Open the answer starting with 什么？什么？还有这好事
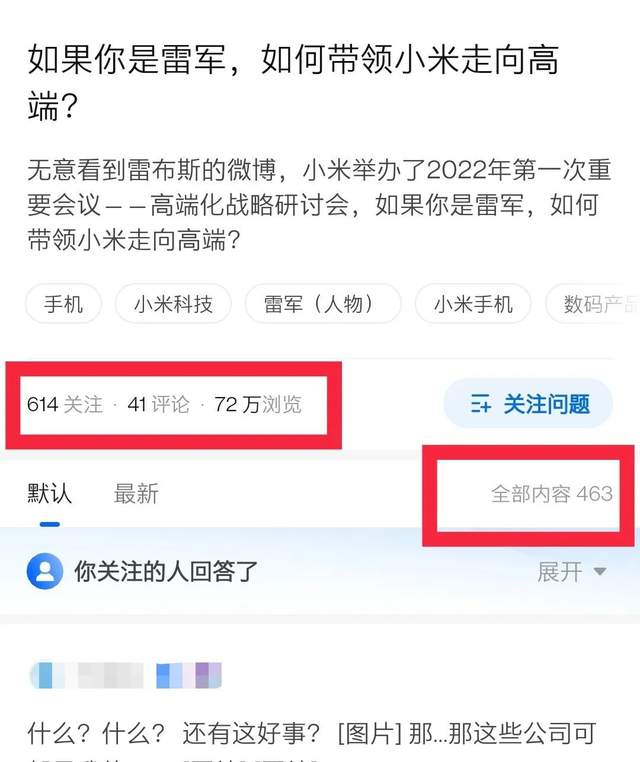640x762 pixels. pyautogui.click(x=310, y=735)
